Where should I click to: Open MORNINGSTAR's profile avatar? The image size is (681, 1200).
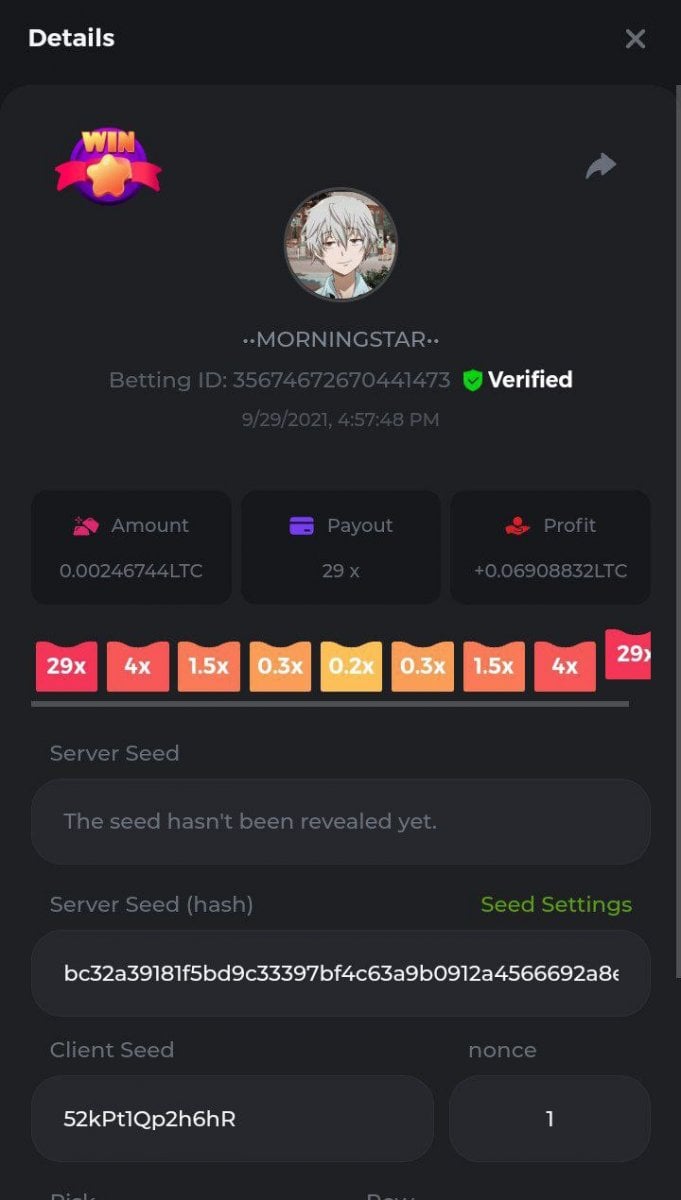tap(341, 245)
